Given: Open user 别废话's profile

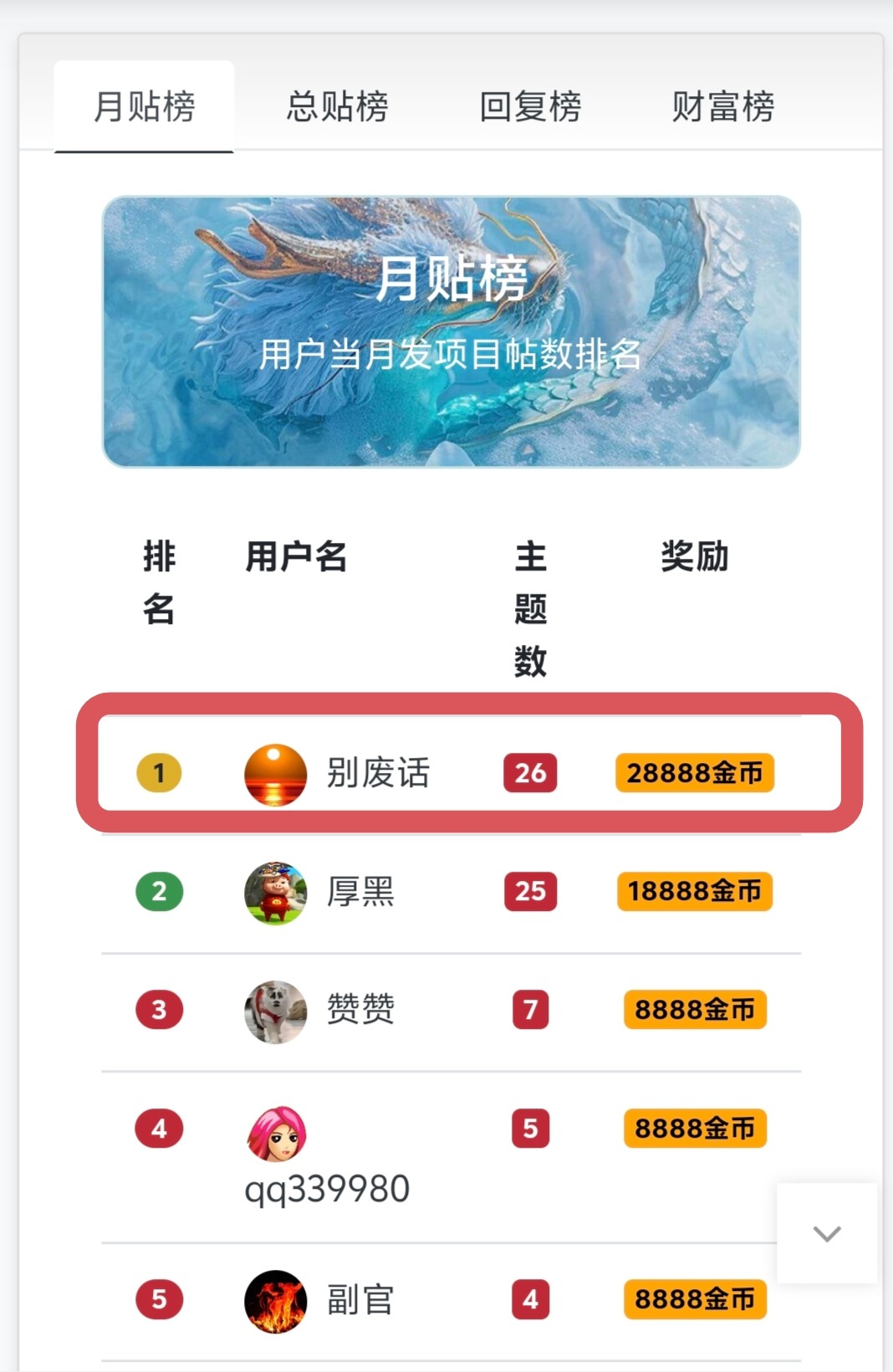Looking at the screenshot, I should click(377, 773).
